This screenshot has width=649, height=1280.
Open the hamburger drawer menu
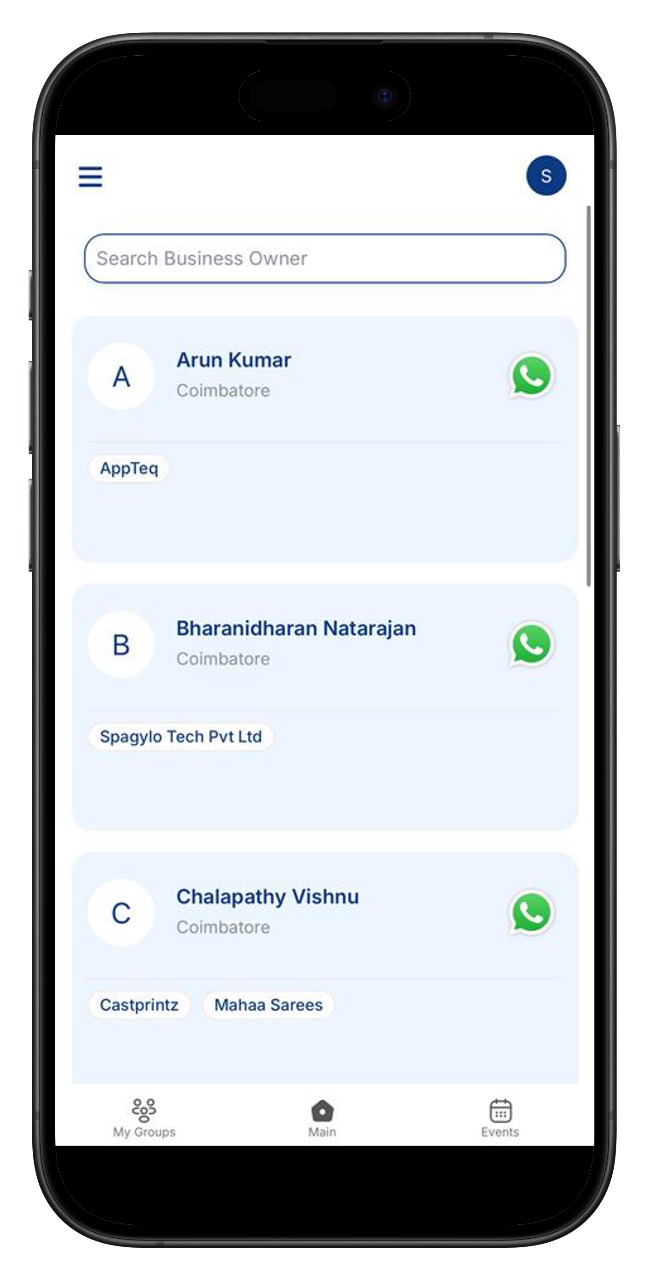point(91,177)
